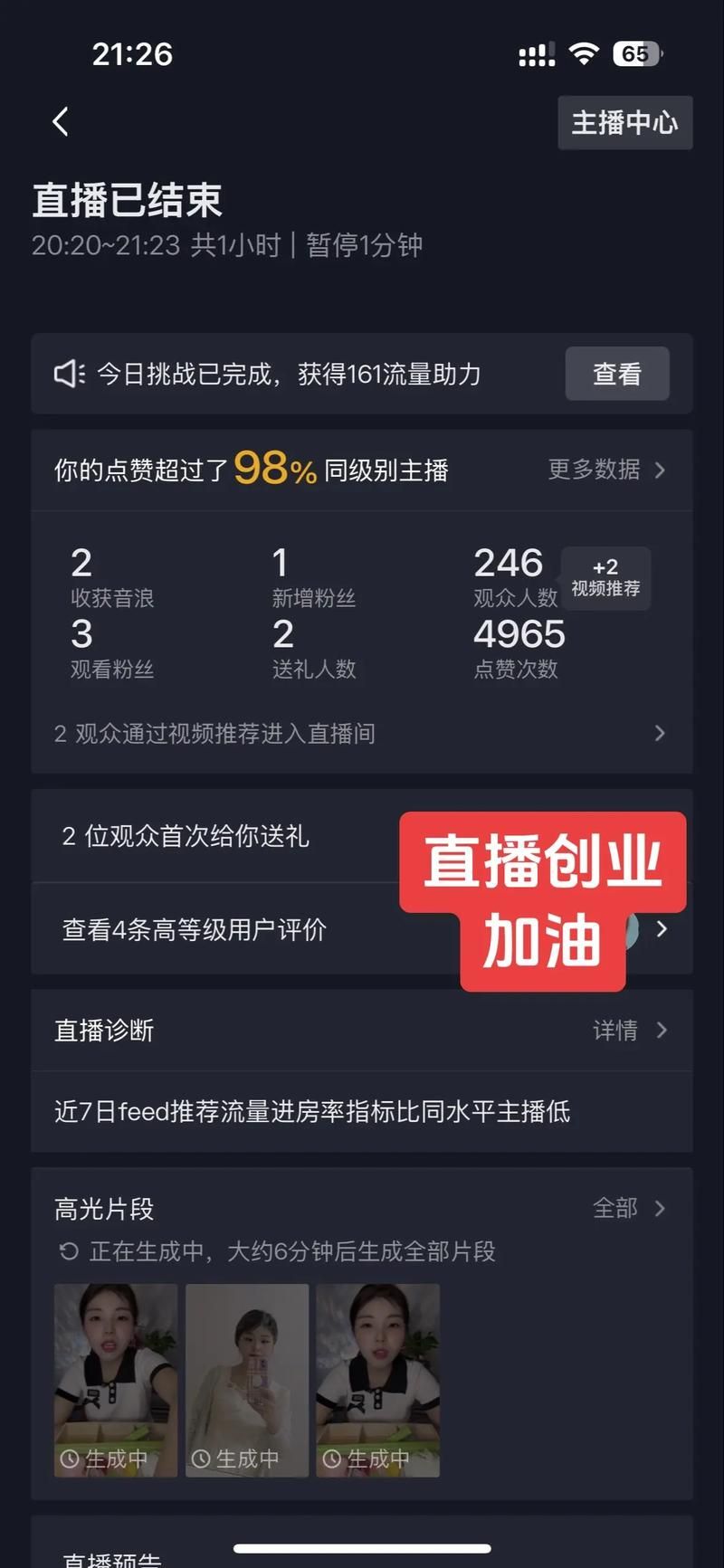Open the second highlight clip thumbnail

click(247, 1380)
